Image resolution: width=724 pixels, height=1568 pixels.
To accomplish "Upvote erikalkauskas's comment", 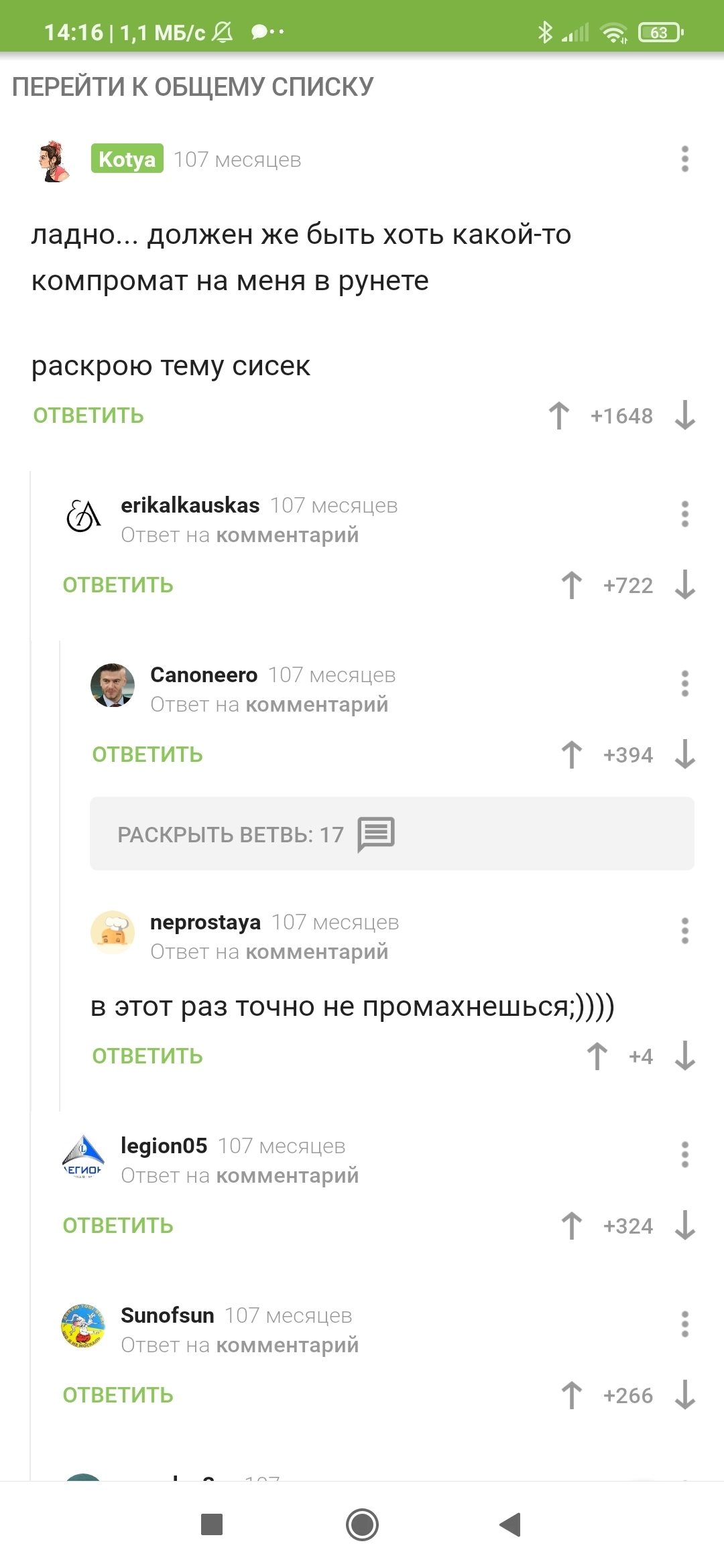I will point(571,585).
